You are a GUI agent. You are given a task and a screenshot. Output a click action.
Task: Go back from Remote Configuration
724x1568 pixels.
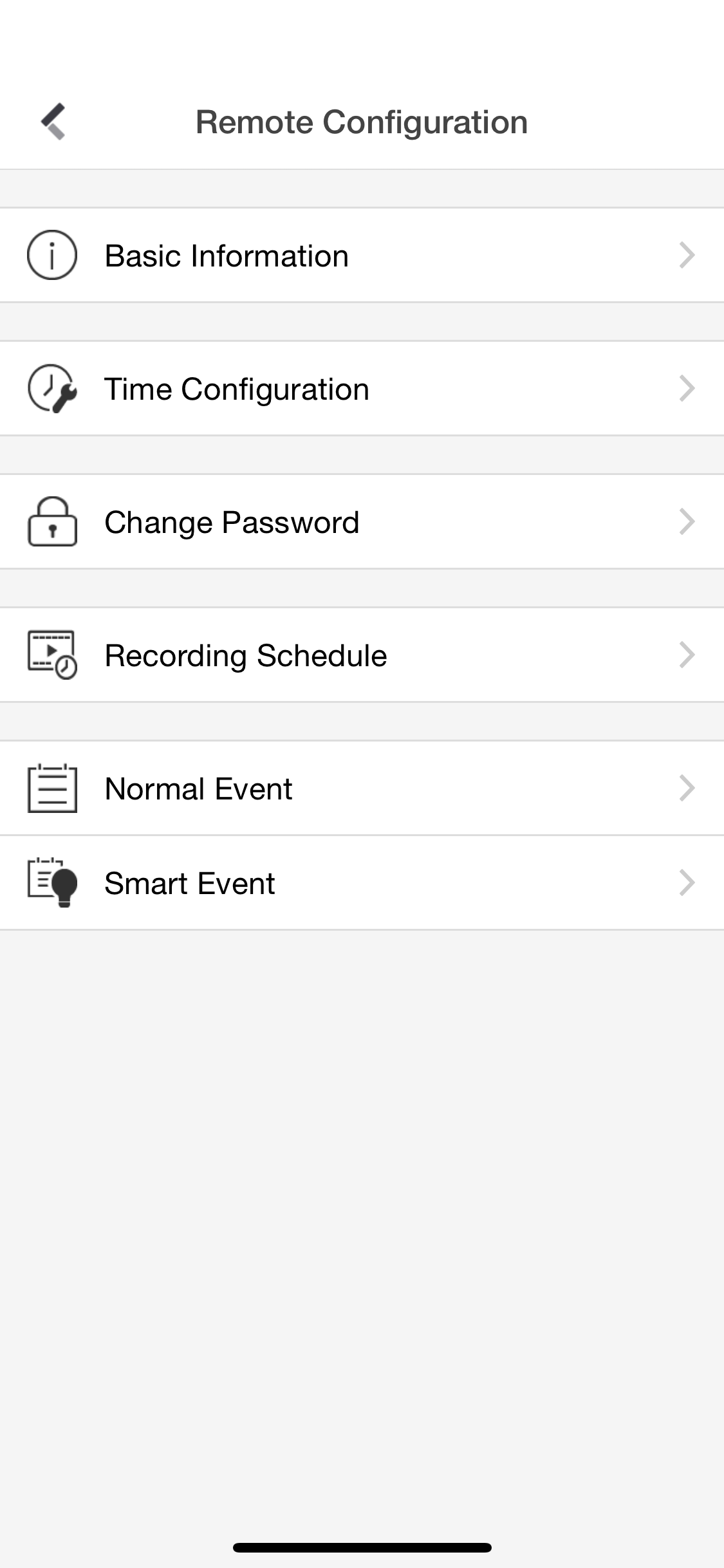(x=53, y=121)
